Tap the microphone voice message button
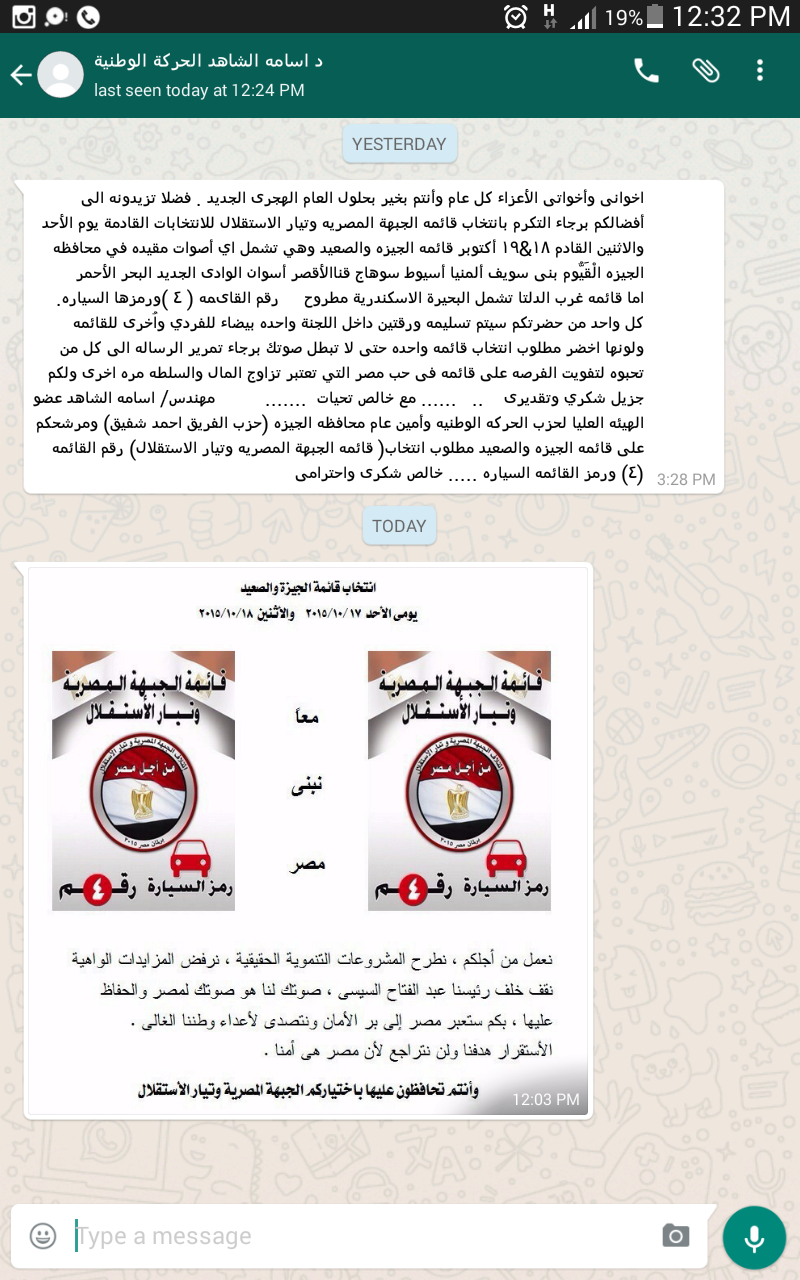 click(755, 1237)
